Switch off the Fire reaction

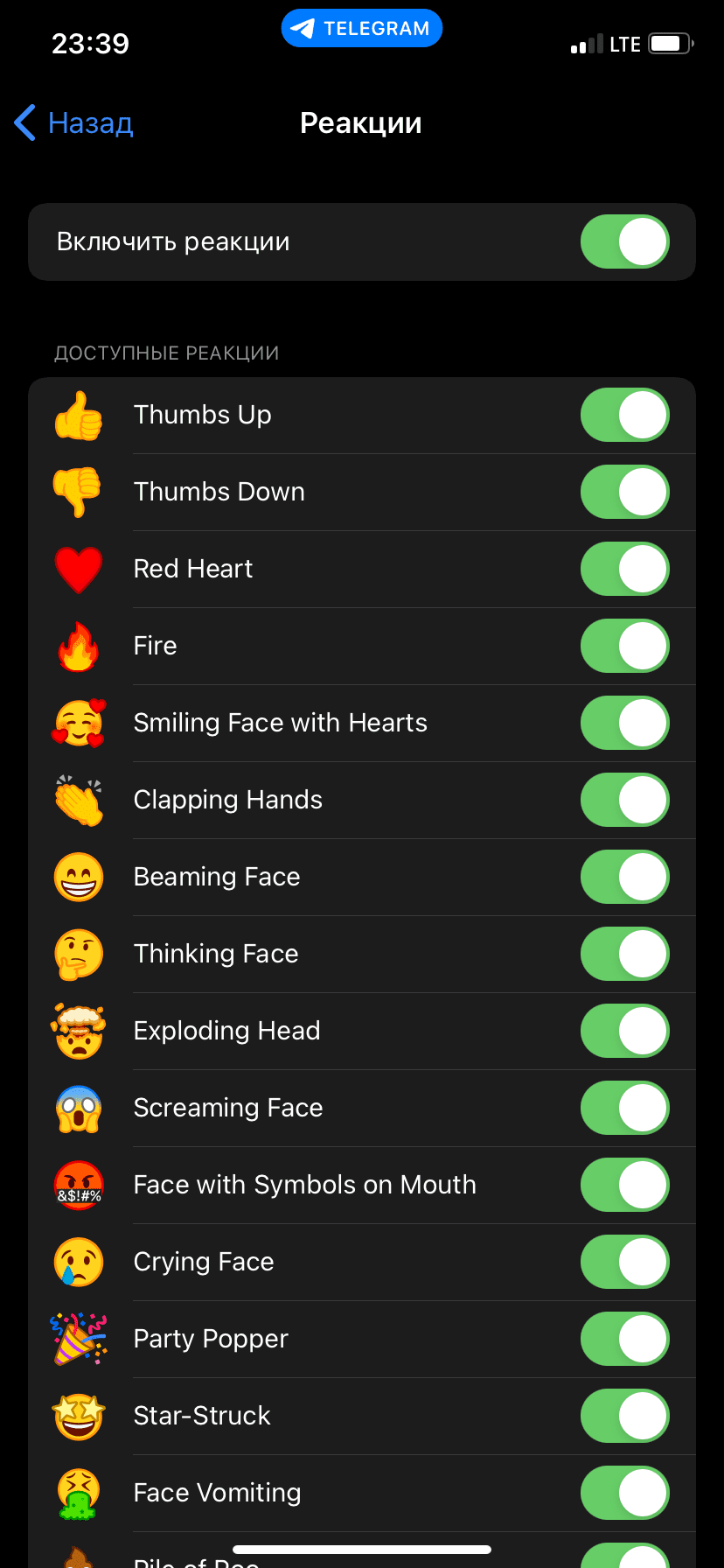click(624, 646)
